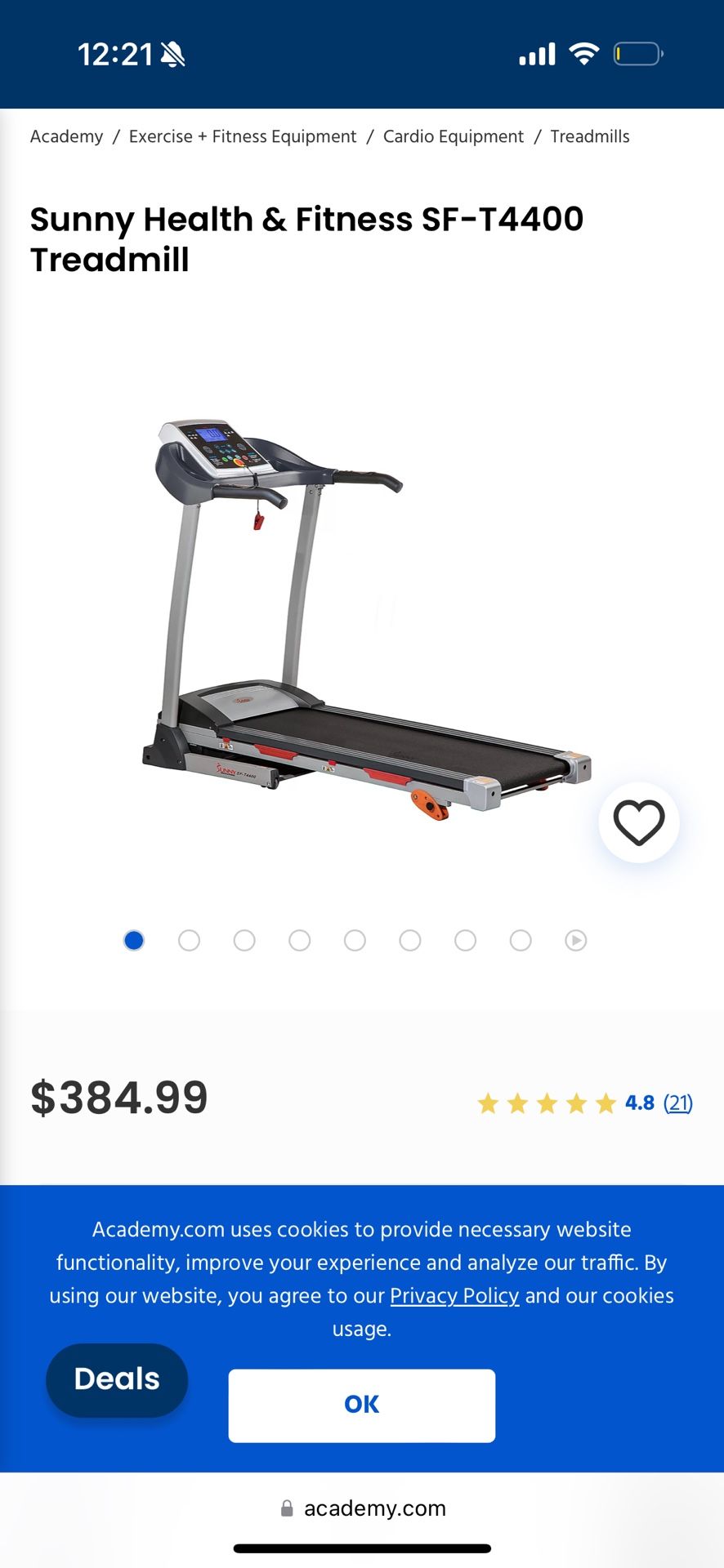Open the Privacy Policy link
Screen dimensions: 724x1568
[x=454, y=1296]
